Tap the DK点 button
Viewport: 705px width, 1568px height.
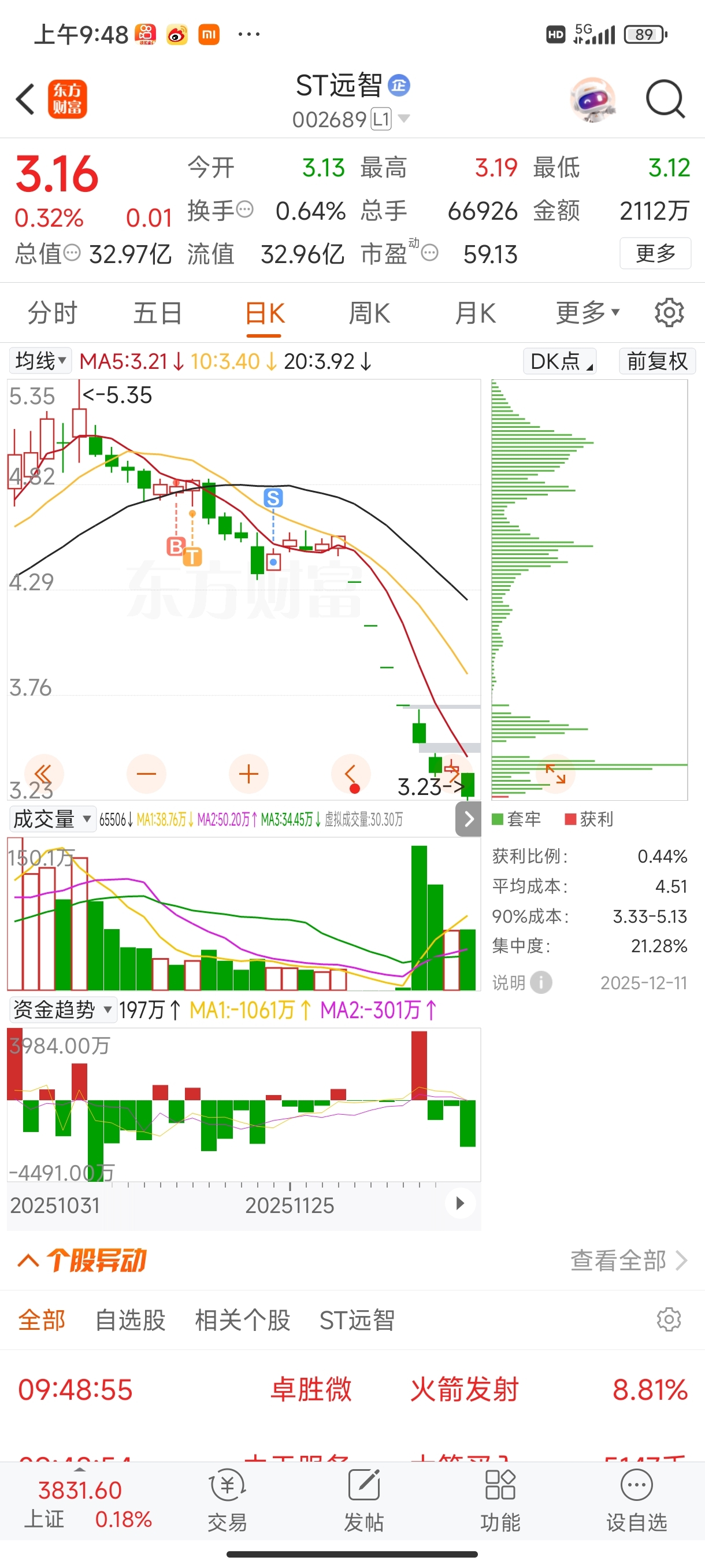pos(559,361)
